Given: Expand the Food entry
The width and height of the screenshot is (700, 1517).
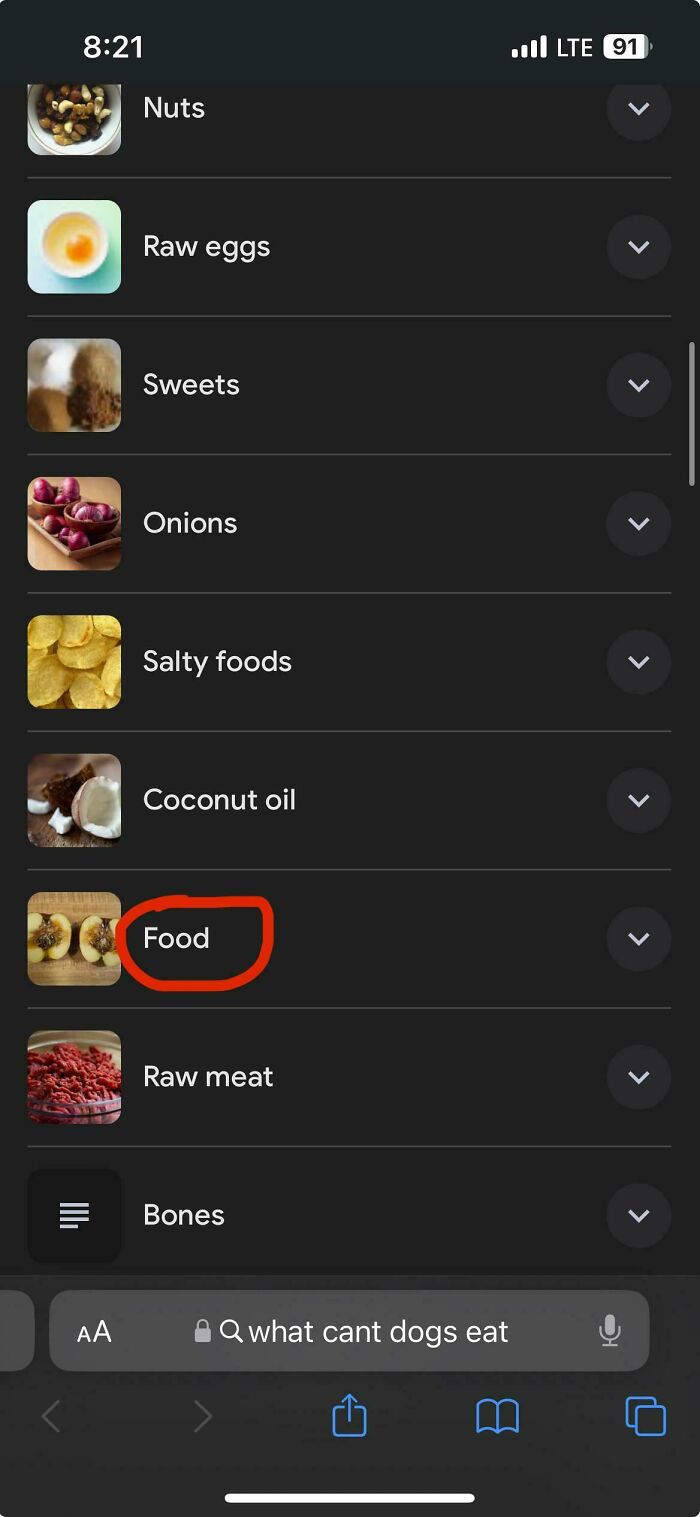Looking at the screenshot, I should click(638, 938).
